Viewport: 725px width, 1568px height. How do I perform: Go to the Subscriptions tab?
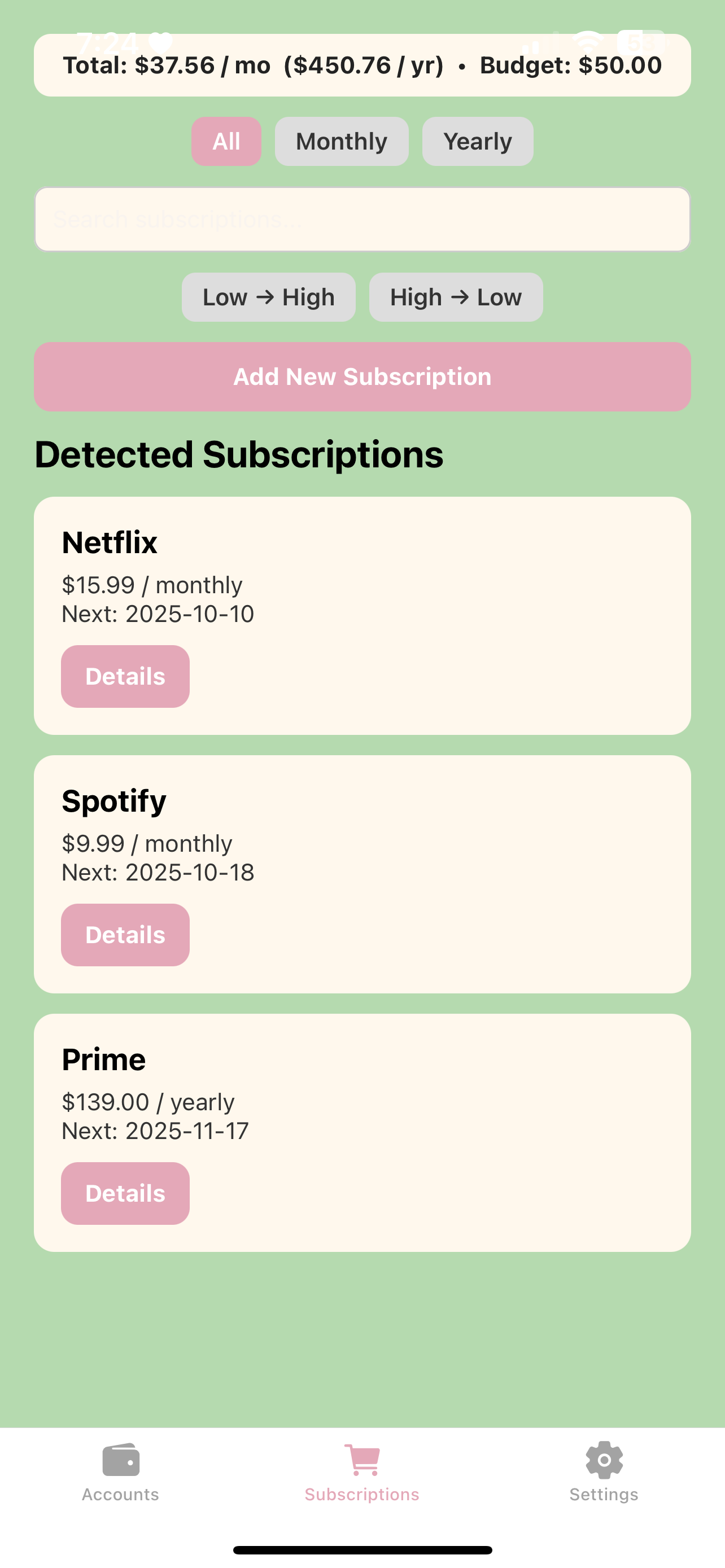[x=362, y=1472]
